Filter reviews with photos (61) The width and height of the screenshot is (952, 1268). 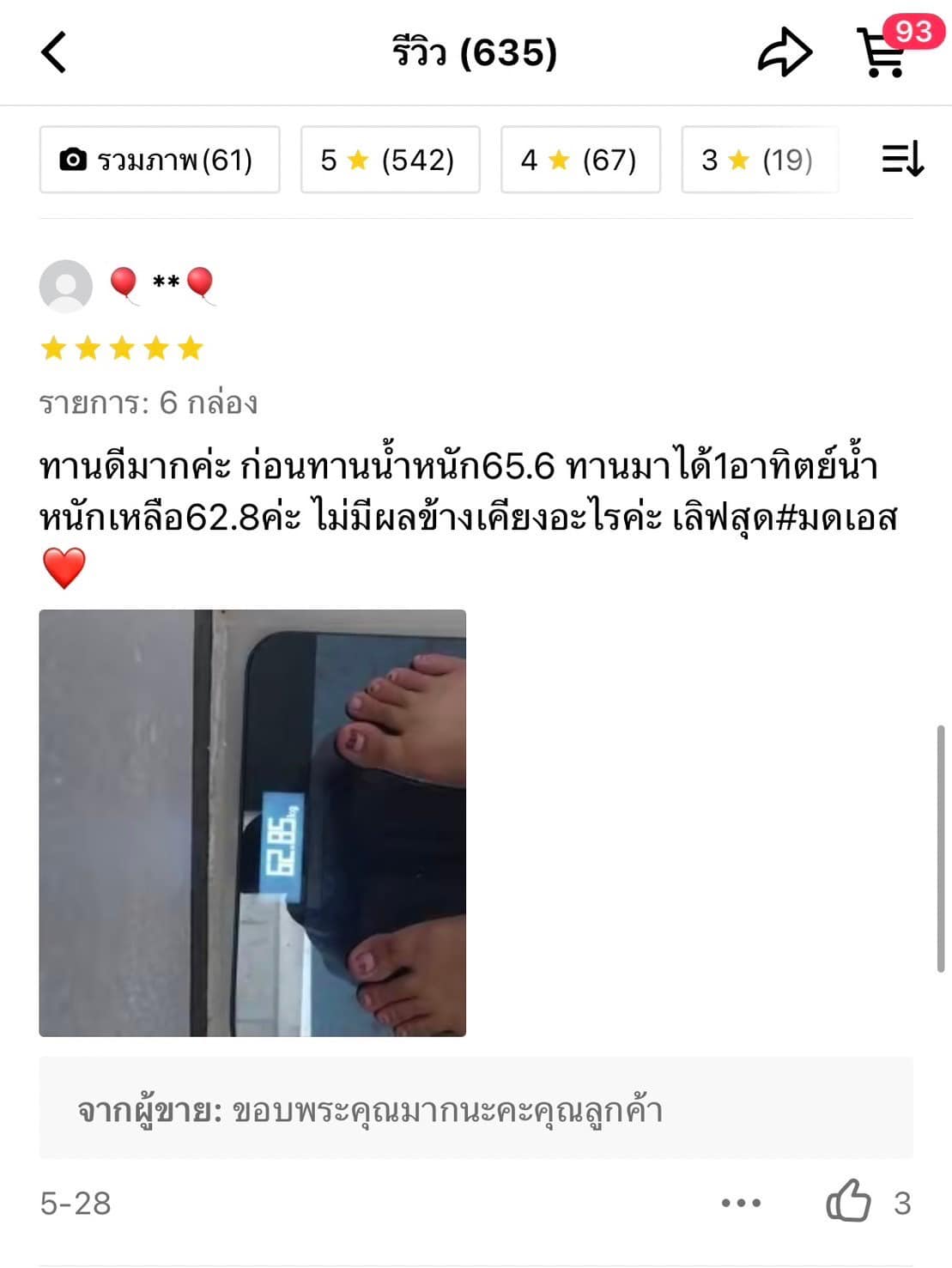point(160,160)
